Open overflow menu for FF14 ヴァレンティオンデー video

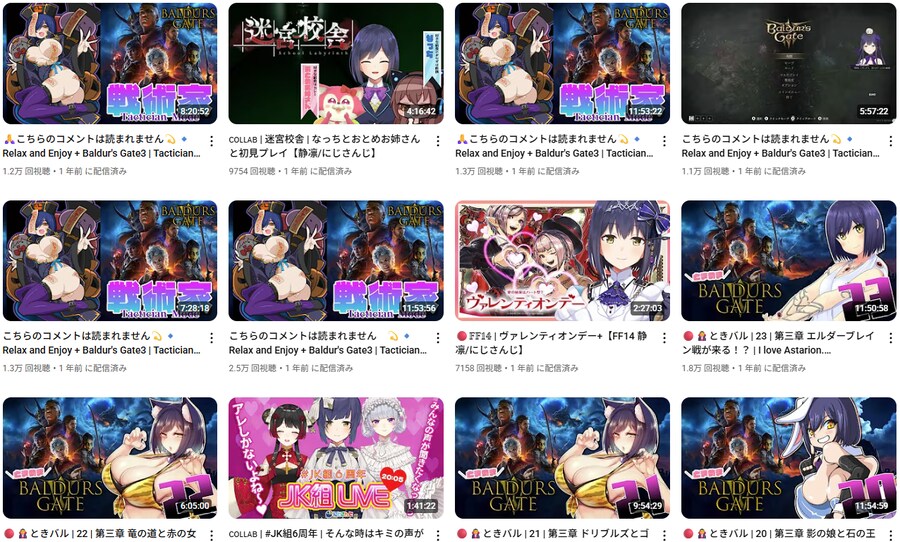pyautogui.click(x=663, y=339)
